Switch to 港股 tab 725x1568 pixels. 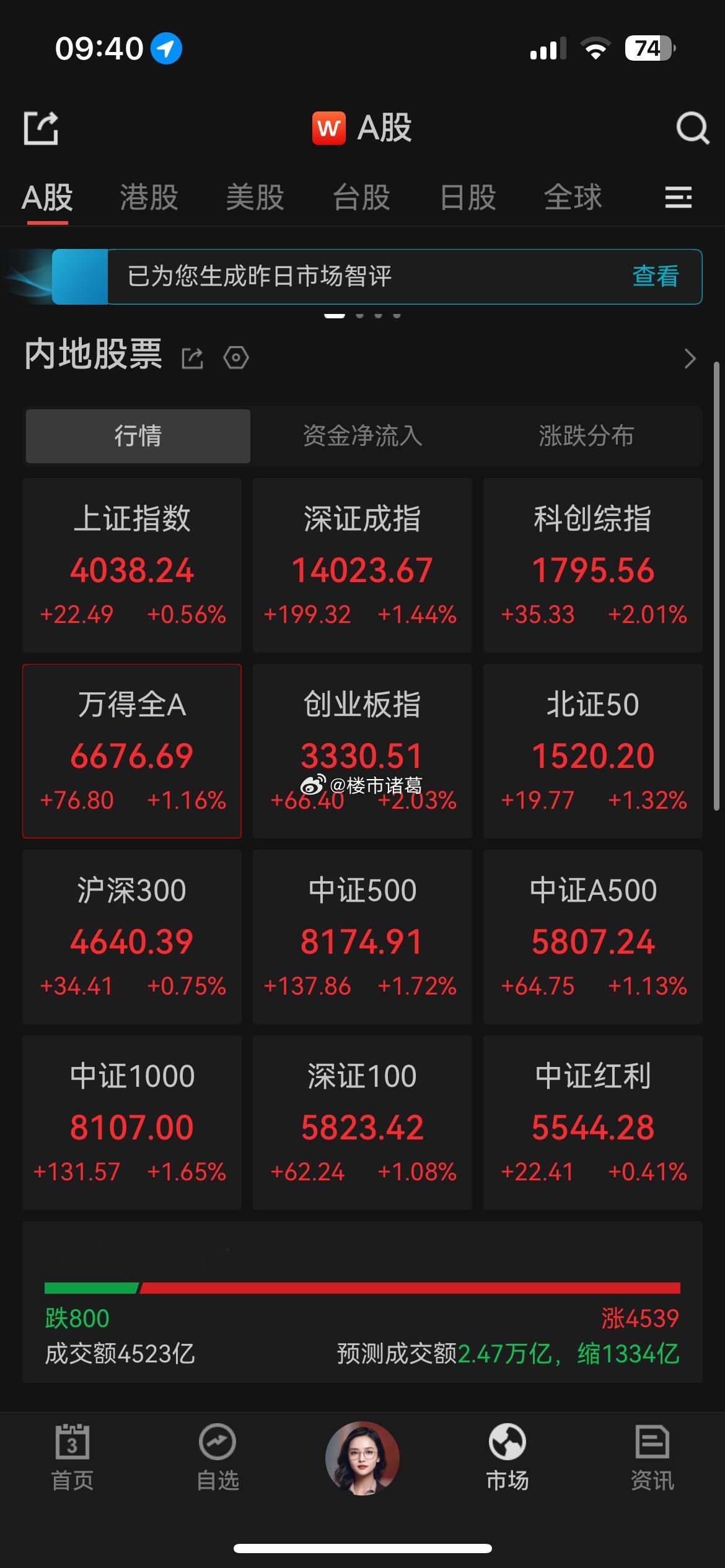[x=149, y=198]
